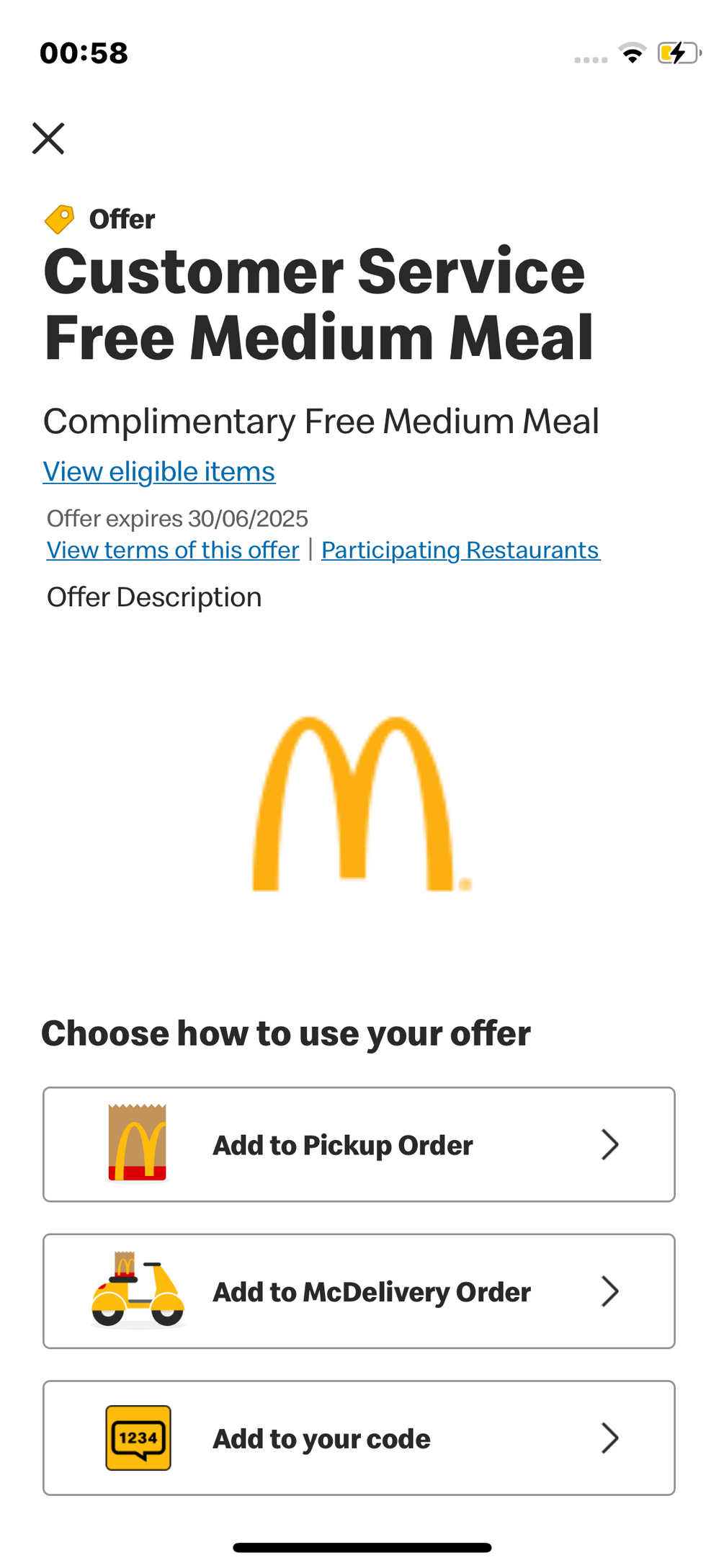Tap the battery charging indicator
This screenshot has width=724, height=1568.
pos(678,53)
